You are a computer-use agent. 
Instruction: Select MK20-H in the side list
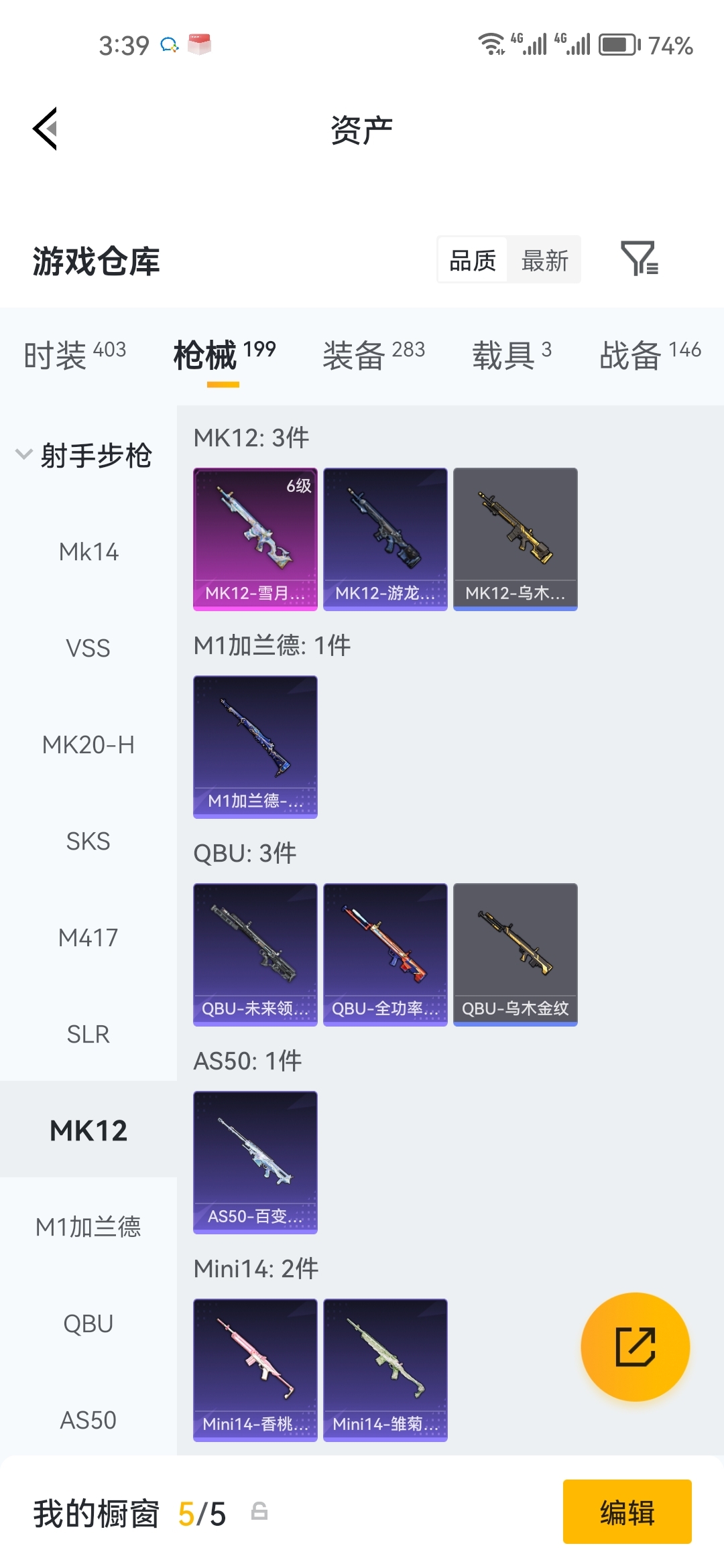coord(88,745)
